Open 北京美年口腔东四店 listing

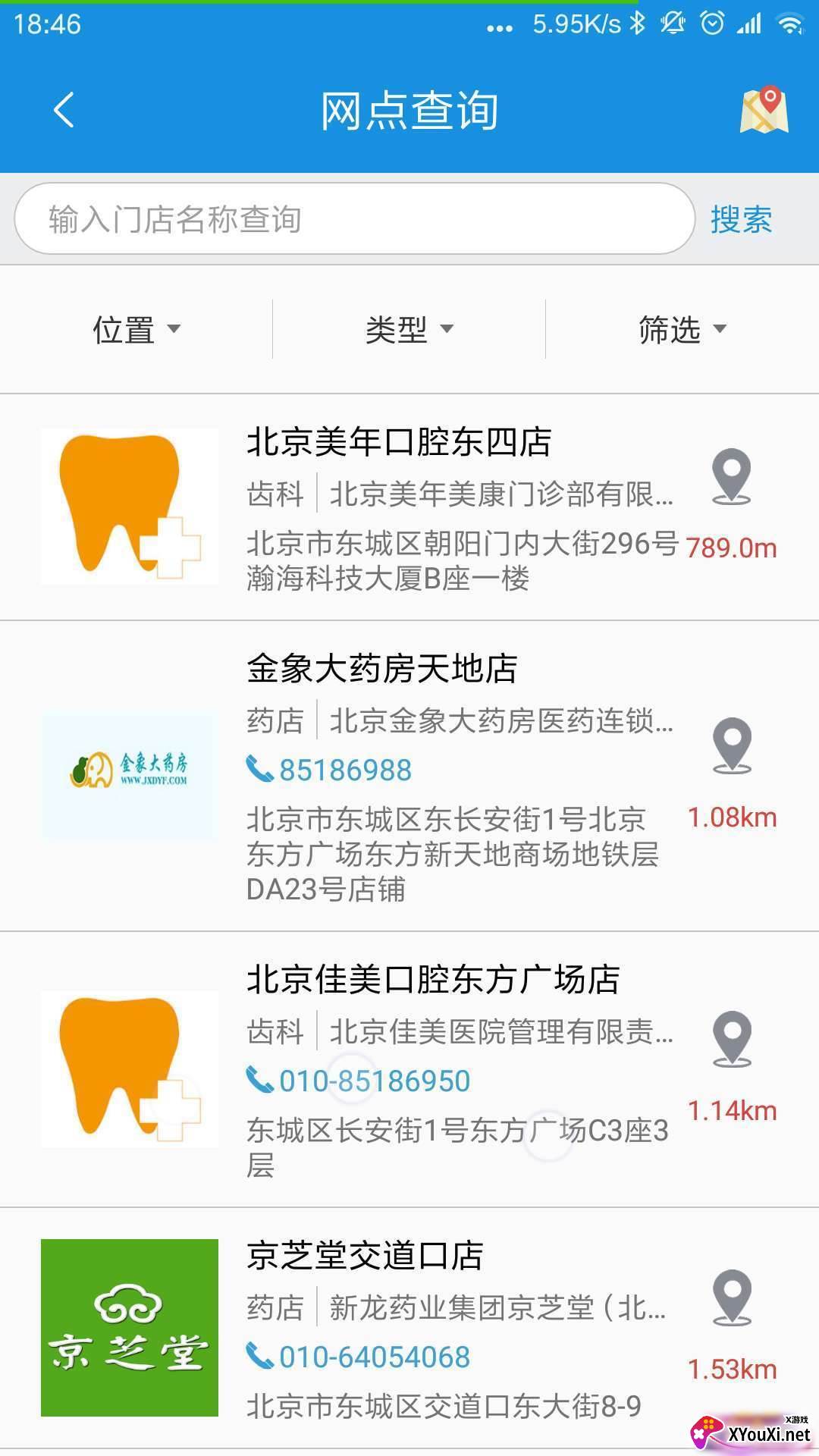click(x=409, y=507)
